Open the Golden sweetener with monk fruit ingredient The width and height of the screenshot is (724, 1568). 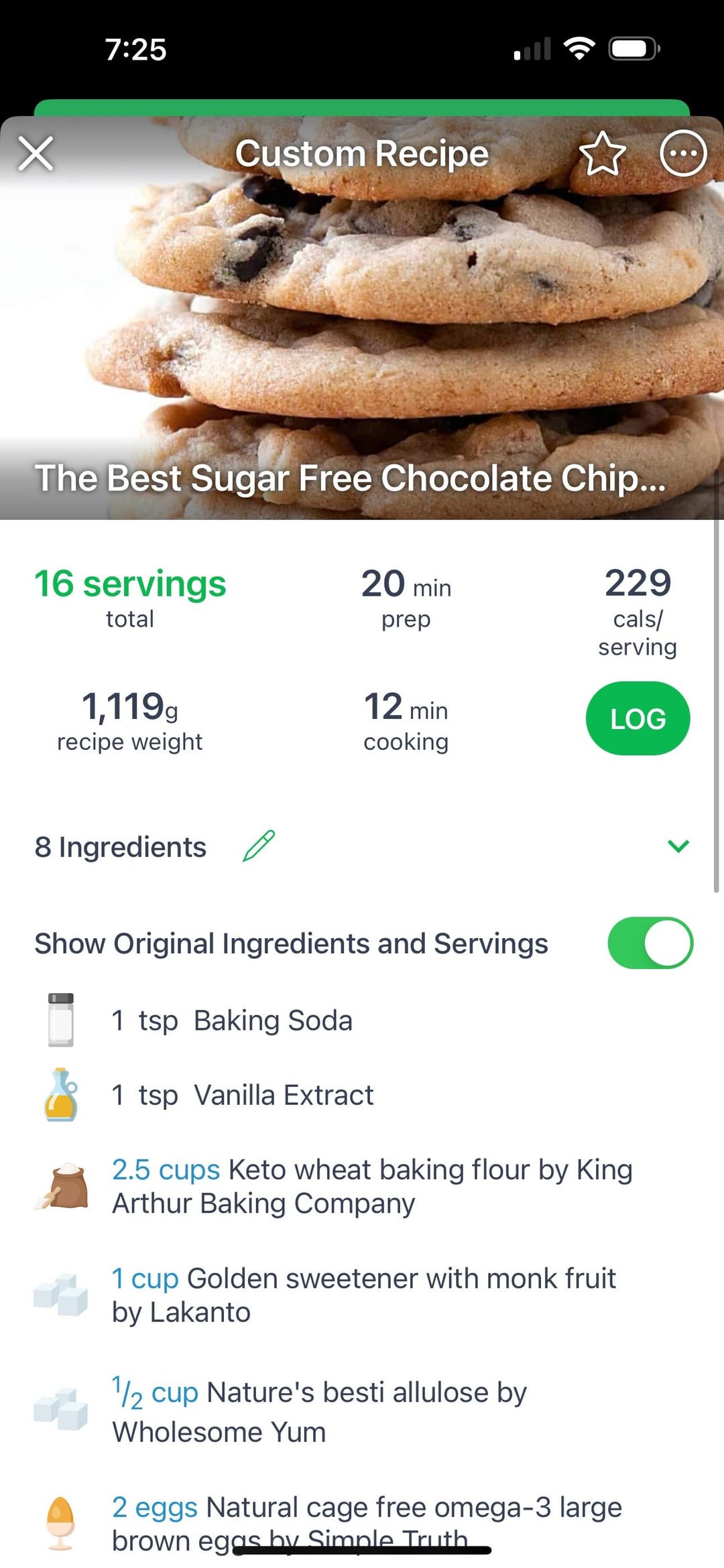tap(364, 1295)
